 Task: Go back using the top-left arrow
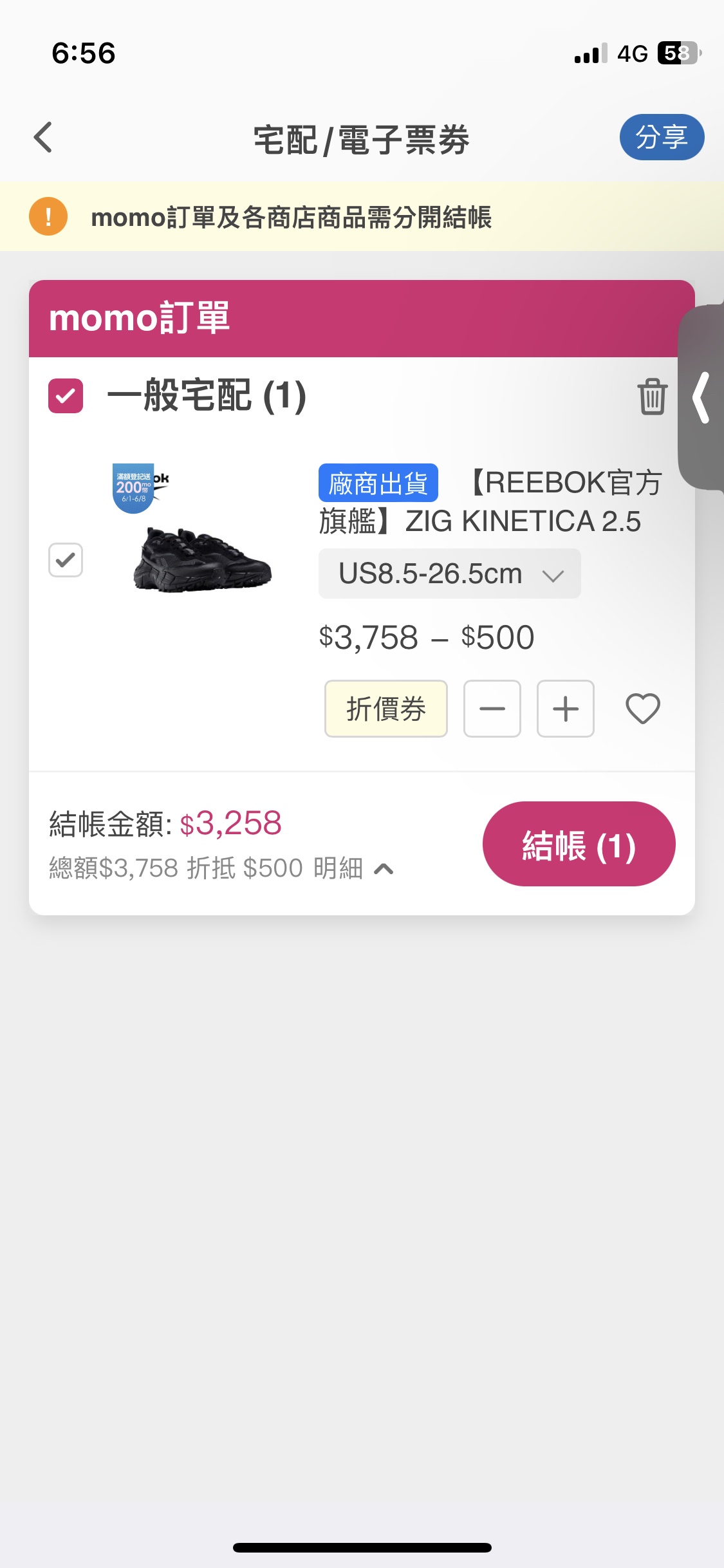[x=43, y=137]
